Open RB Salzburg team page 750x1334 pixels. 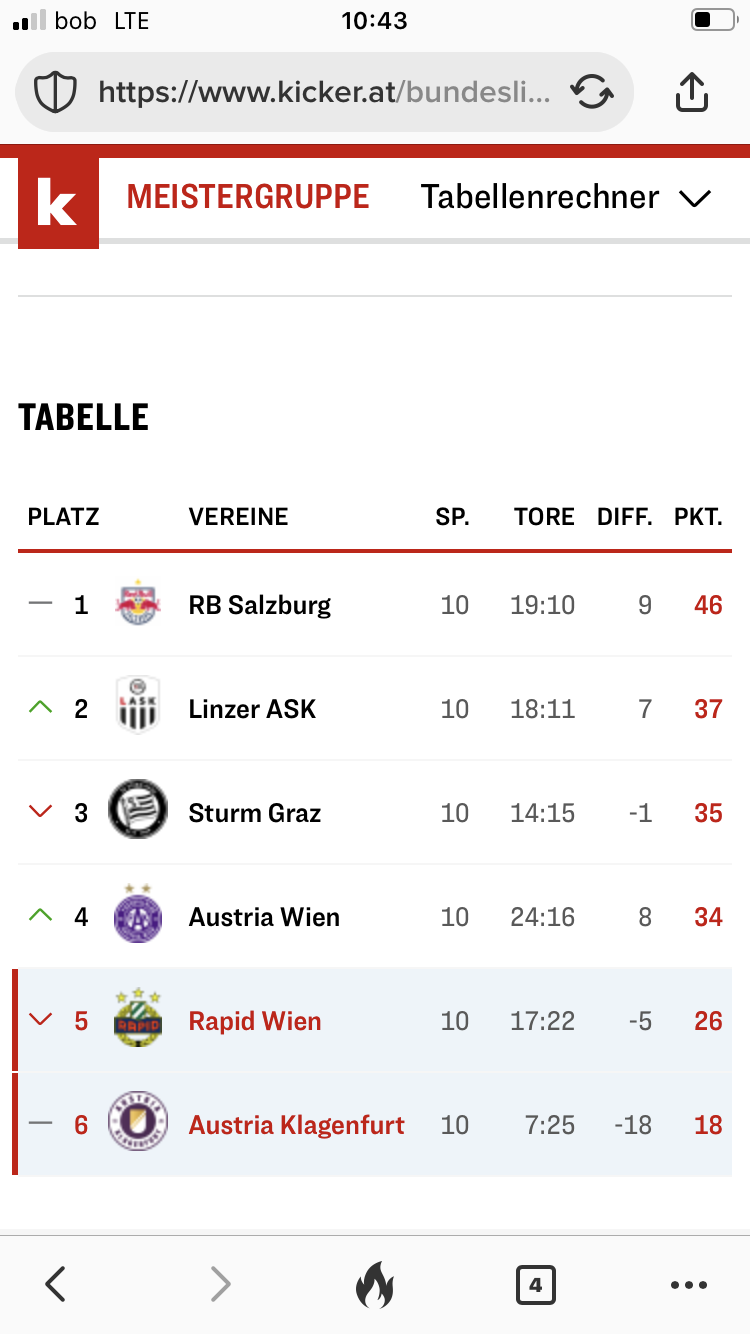(x=260, y=605)
